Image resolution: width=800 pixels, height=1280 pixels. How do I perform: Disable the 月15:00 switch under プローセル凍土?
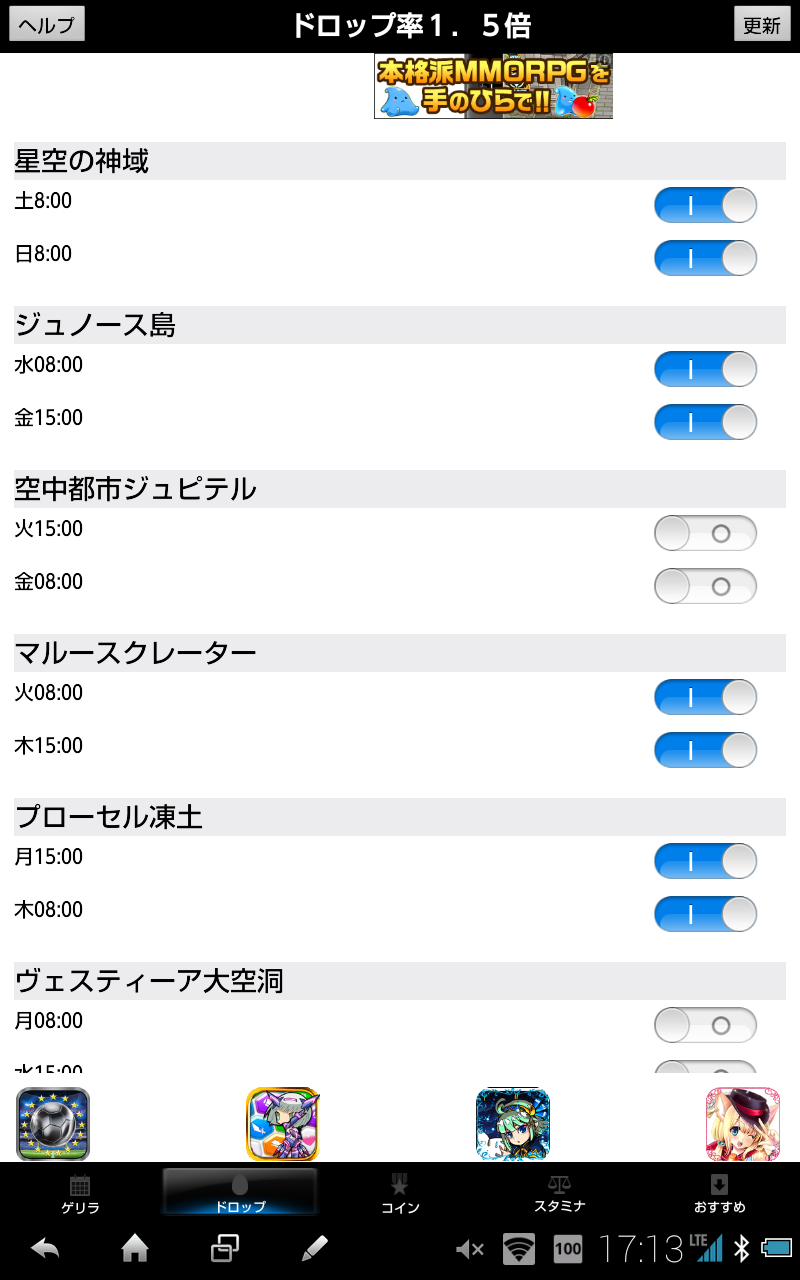point(705,861)
